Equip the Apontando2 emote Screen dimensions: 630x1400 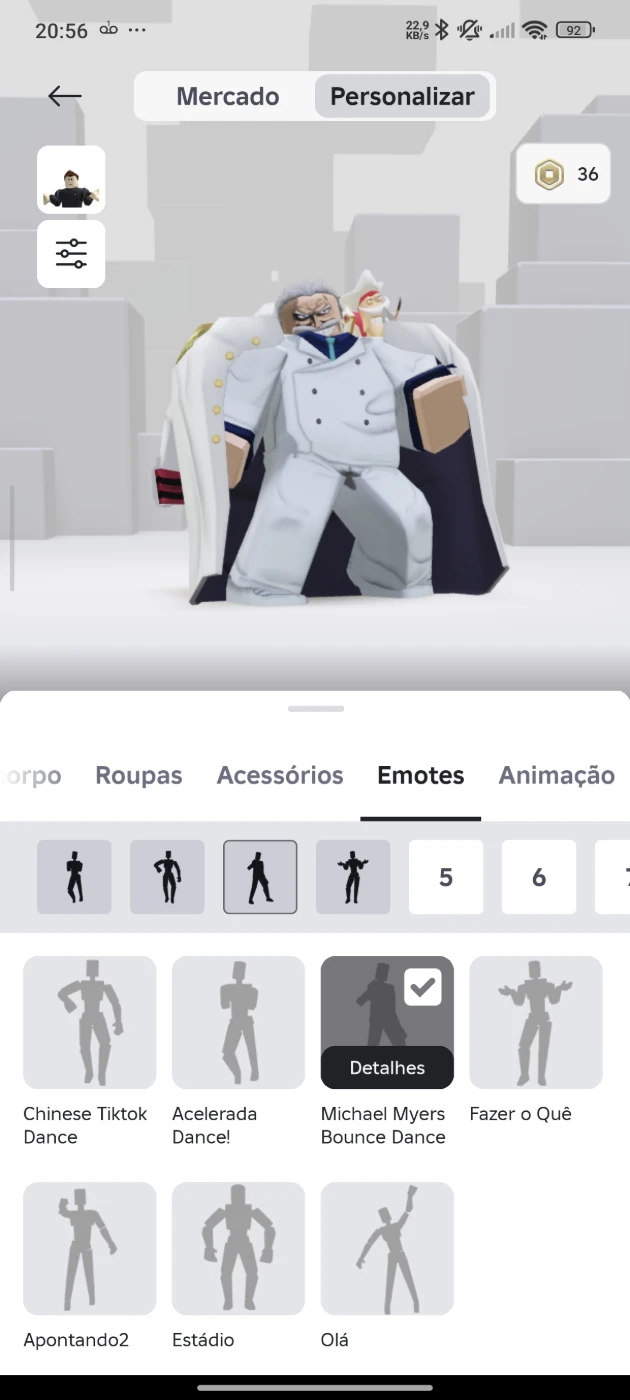click(x=89, y=1248)
